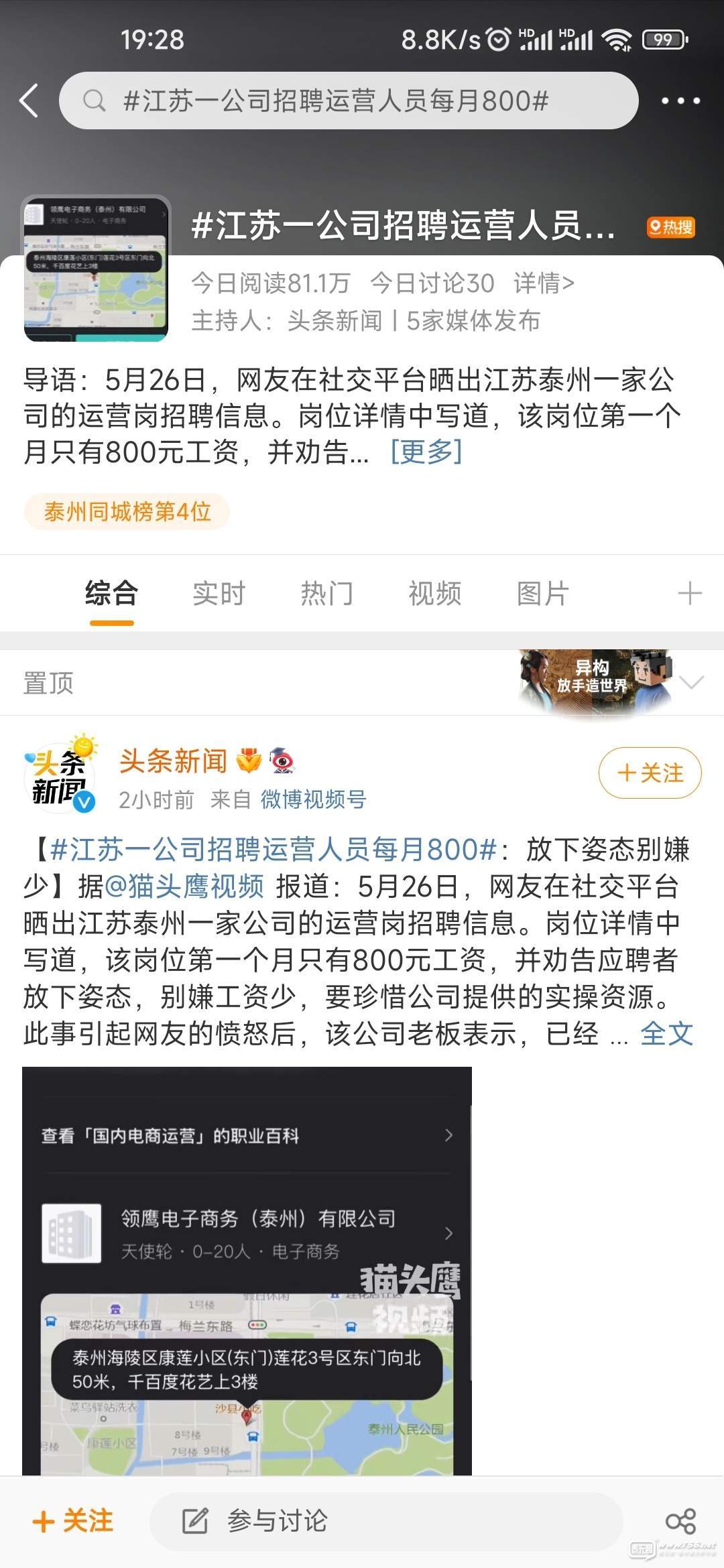Open the 泰州同城榜第4位 chip
The width and height of the screenshot is (724, 1568).
[x=127, y=512]
